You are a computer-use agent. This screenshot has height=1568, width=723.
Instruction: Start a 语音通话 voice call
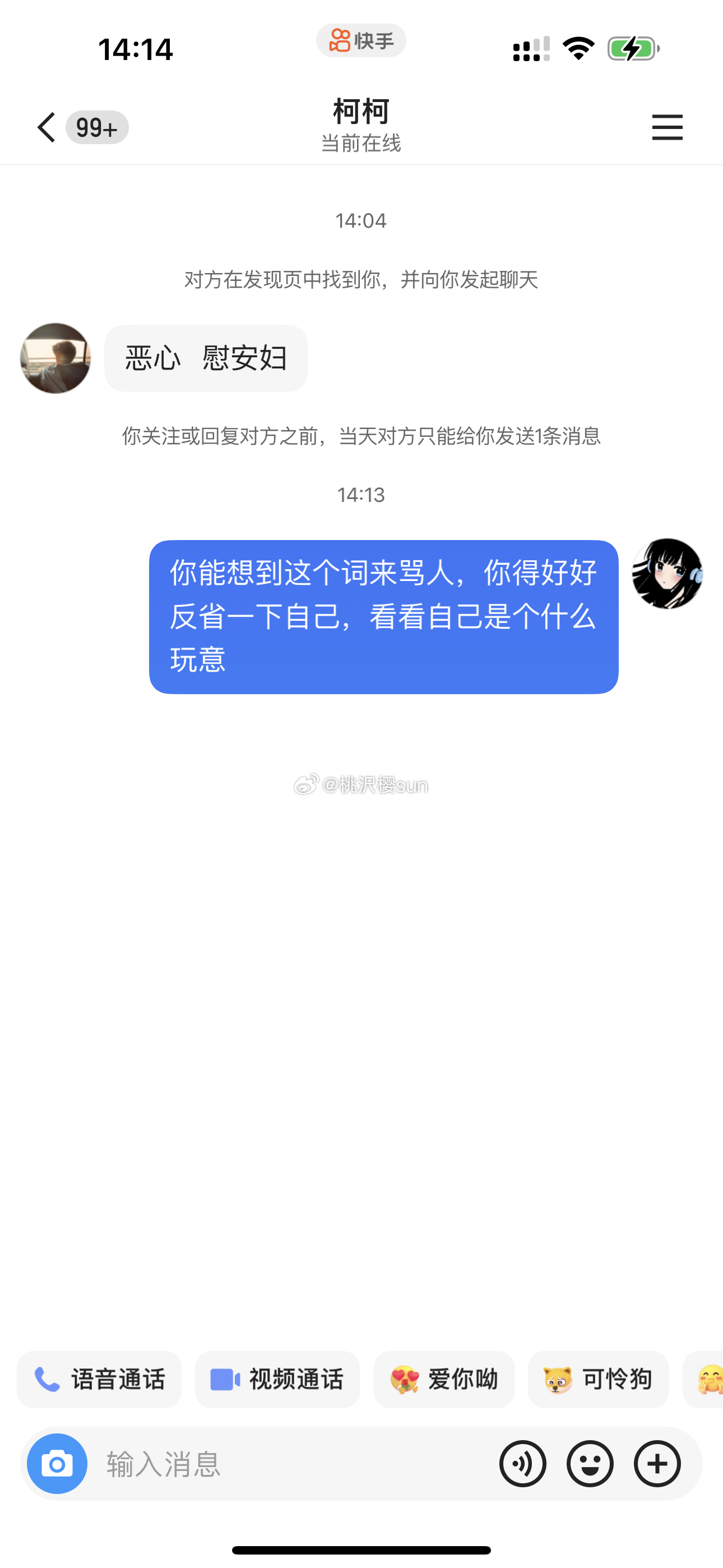click(x=99, y=1380)
